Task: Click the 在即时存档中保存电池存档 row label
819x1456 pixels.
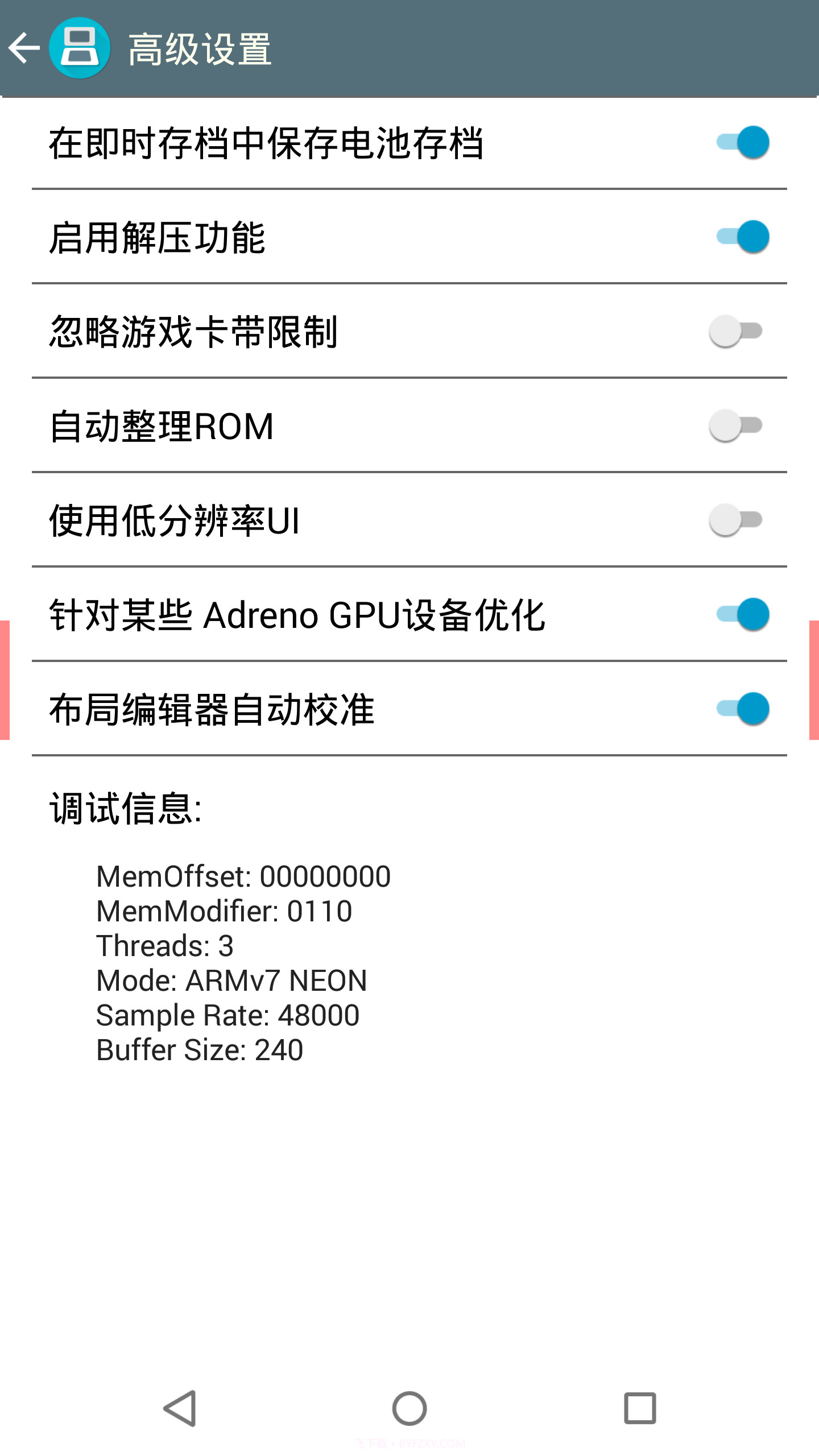Action: click(x=267, y=142)
